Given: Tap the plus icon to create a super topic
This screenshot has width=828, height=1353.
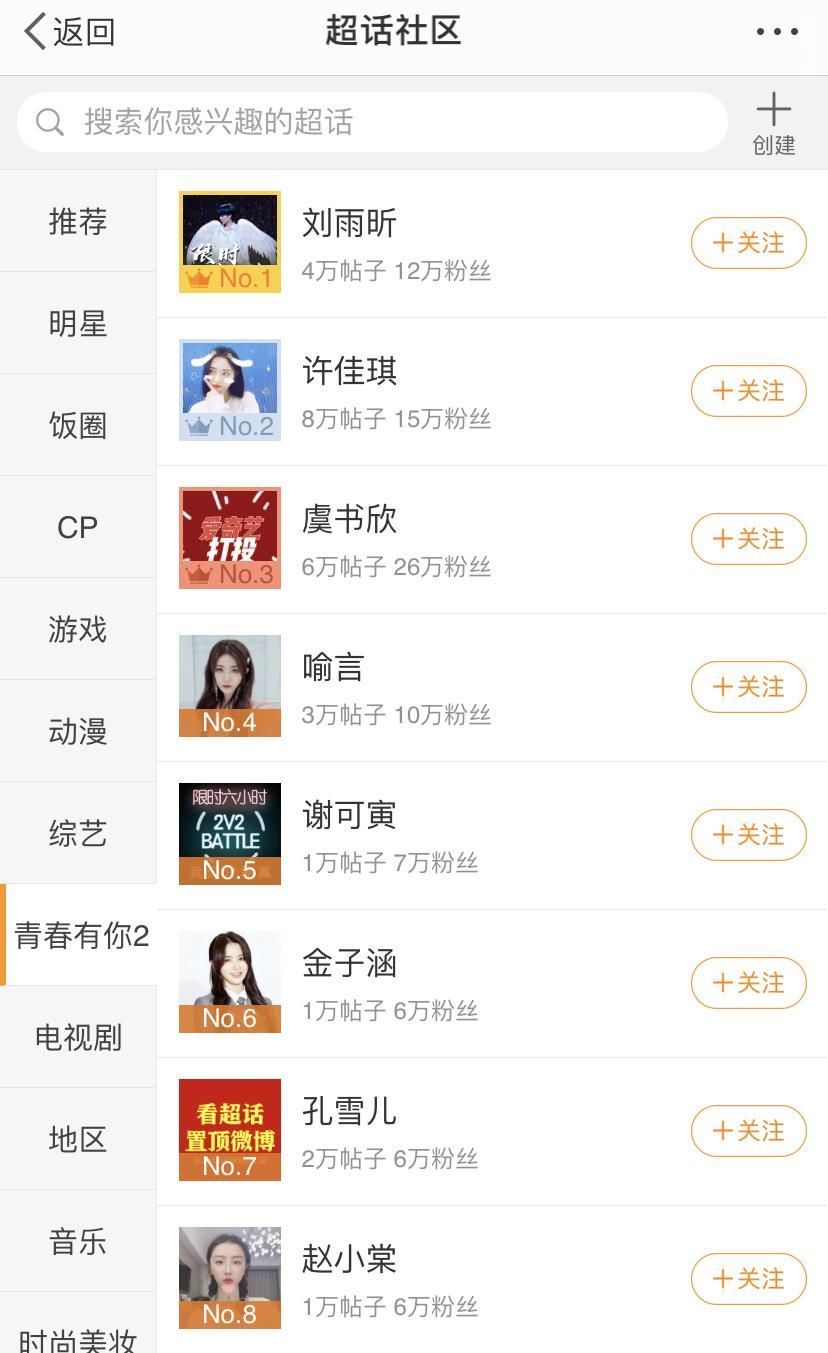Looking at the screenshot, I should pos(773,107).
